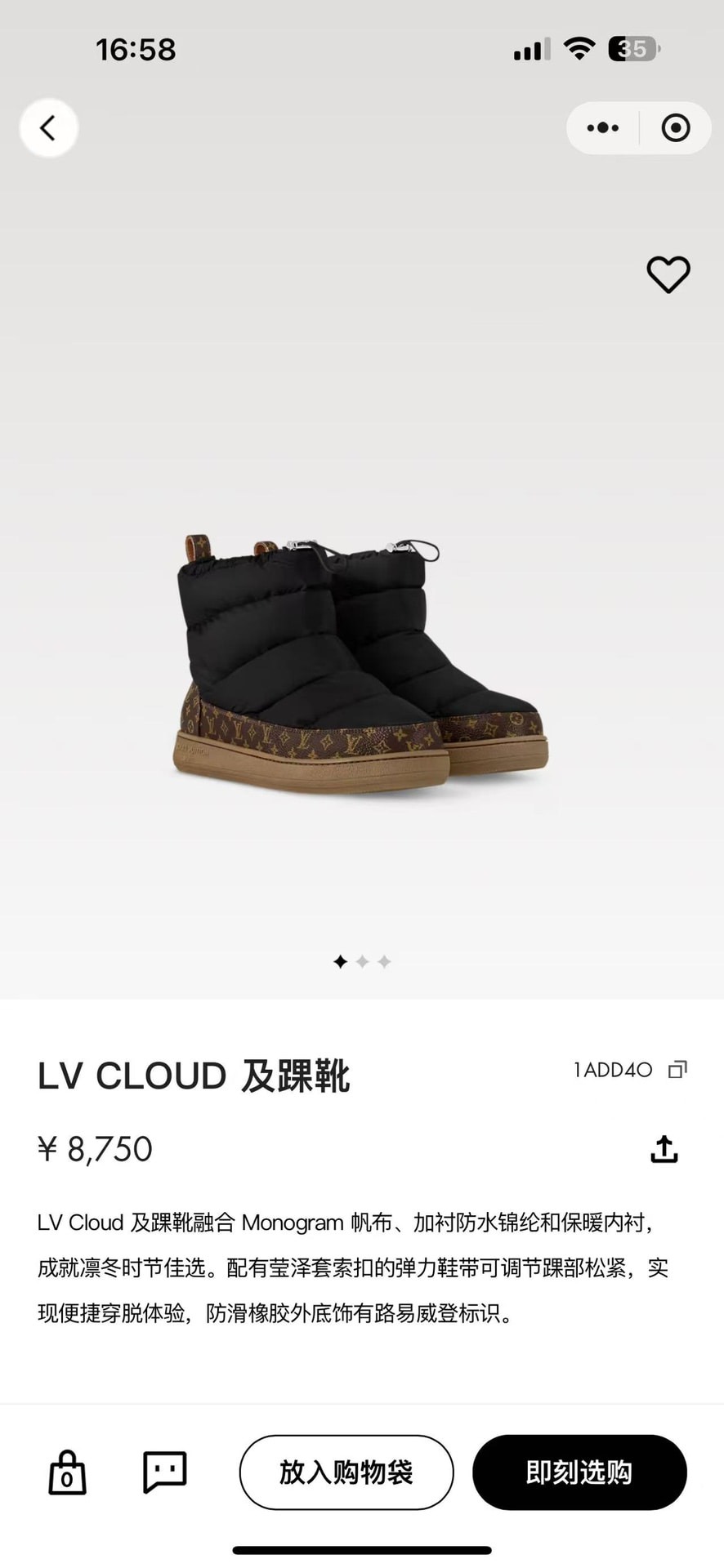
Task: Open the mini program overflow menu
Action: [x=603, y=127]
